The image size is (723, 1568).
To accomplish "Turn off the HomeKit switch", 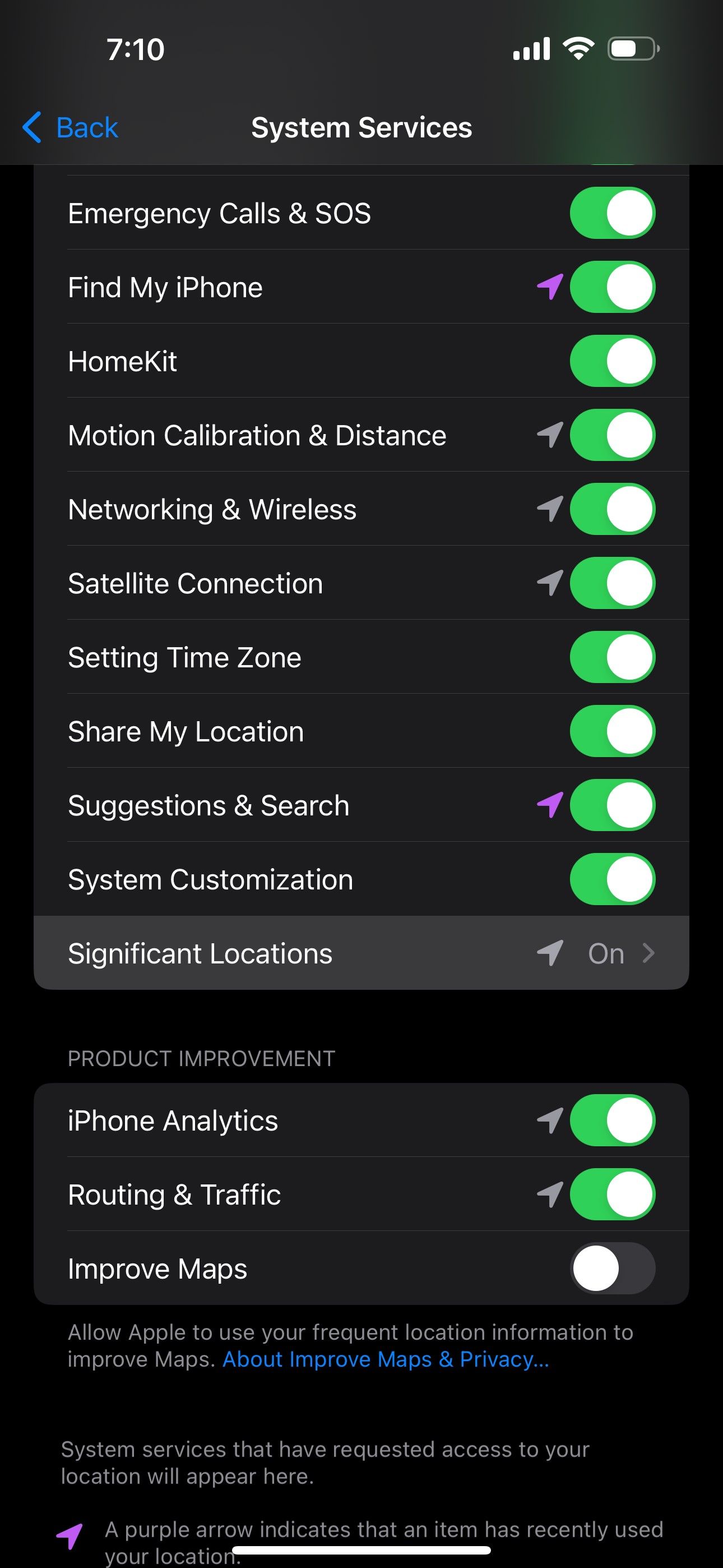I will click(x=611, y=361).
